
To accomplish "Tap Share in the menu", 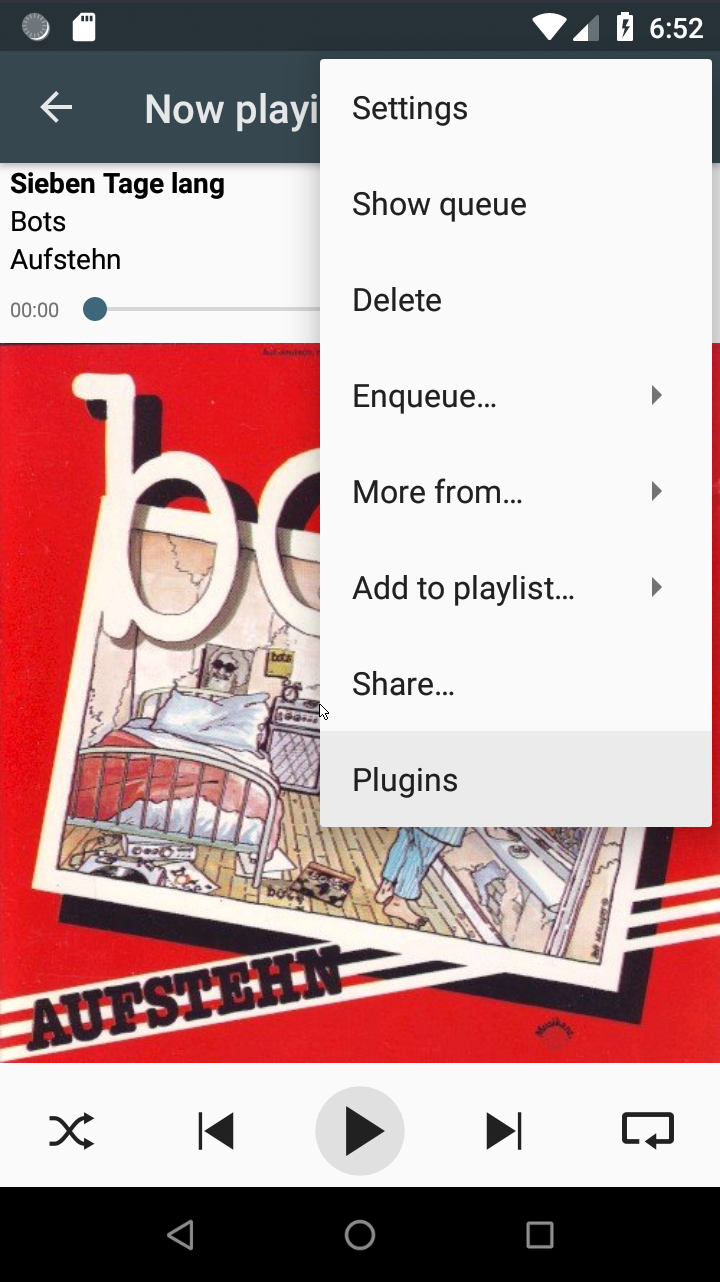I will coord(404,684).
